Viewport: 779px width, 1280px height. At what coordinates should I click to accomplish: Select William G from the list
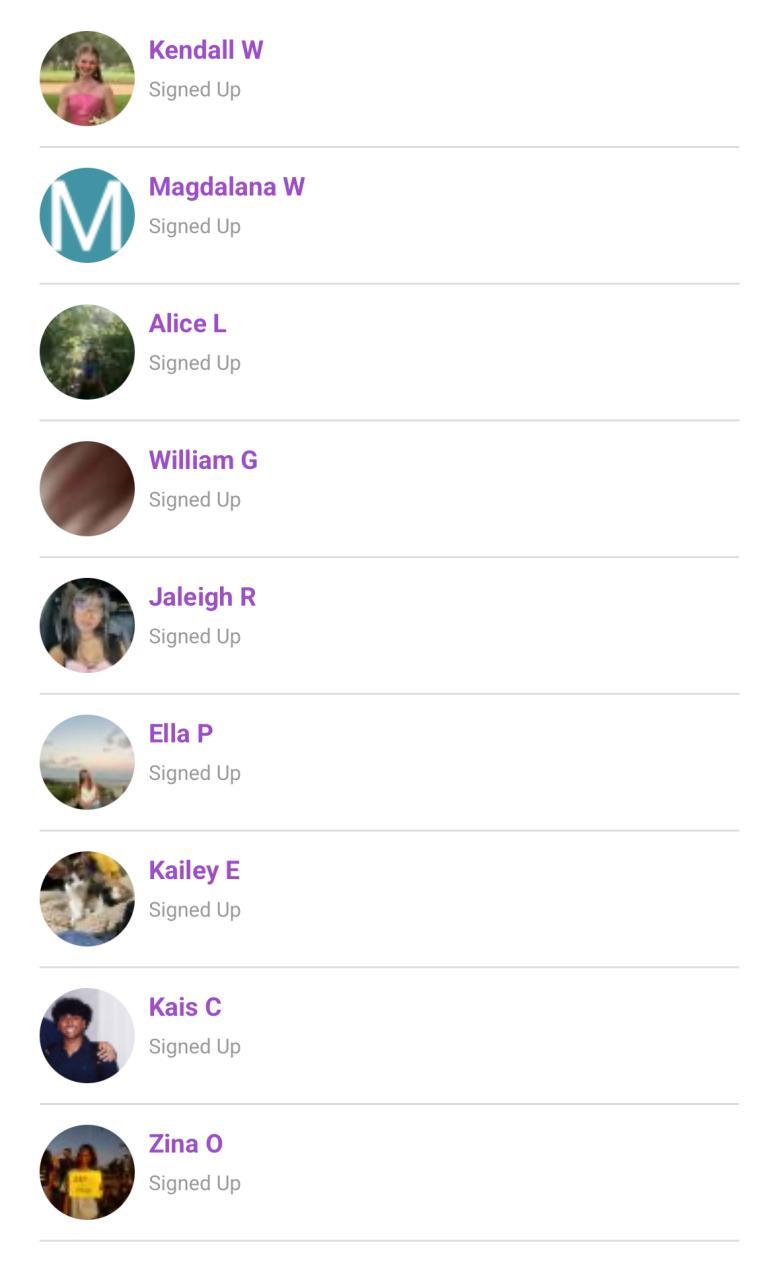[203, 461]
